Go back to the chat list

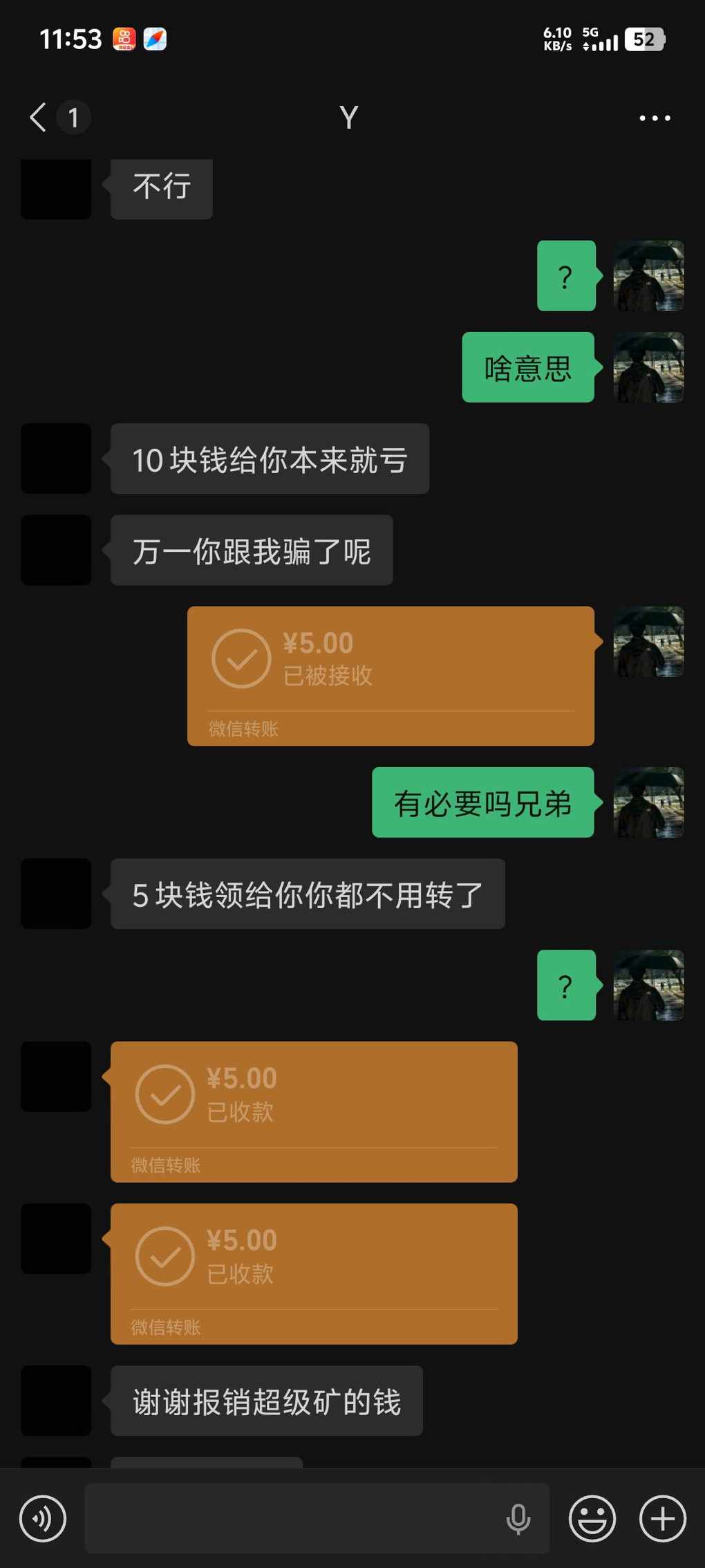pos(39,117)
